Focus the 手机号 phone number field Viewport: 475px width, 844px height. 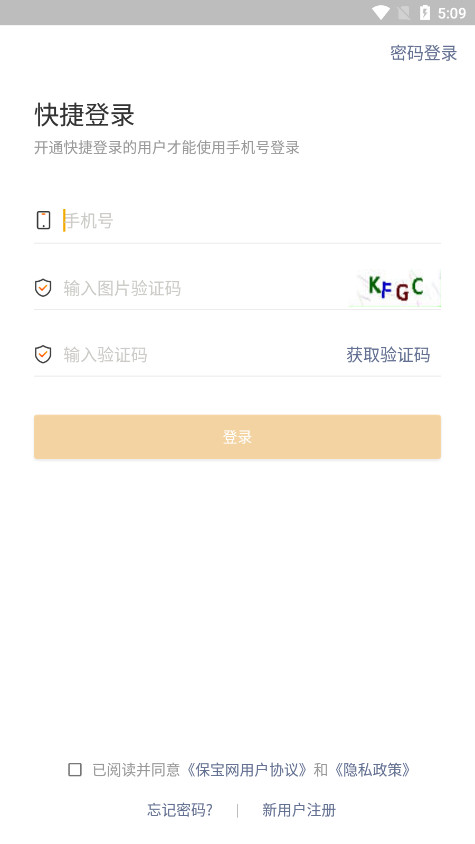pos(252,221)
